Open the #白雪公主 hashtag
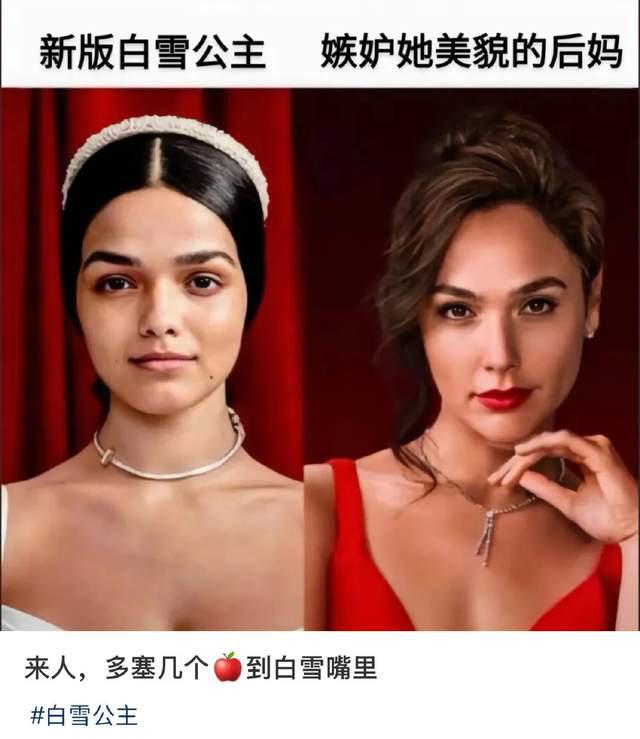640x739 pixels. pos(84,715)
